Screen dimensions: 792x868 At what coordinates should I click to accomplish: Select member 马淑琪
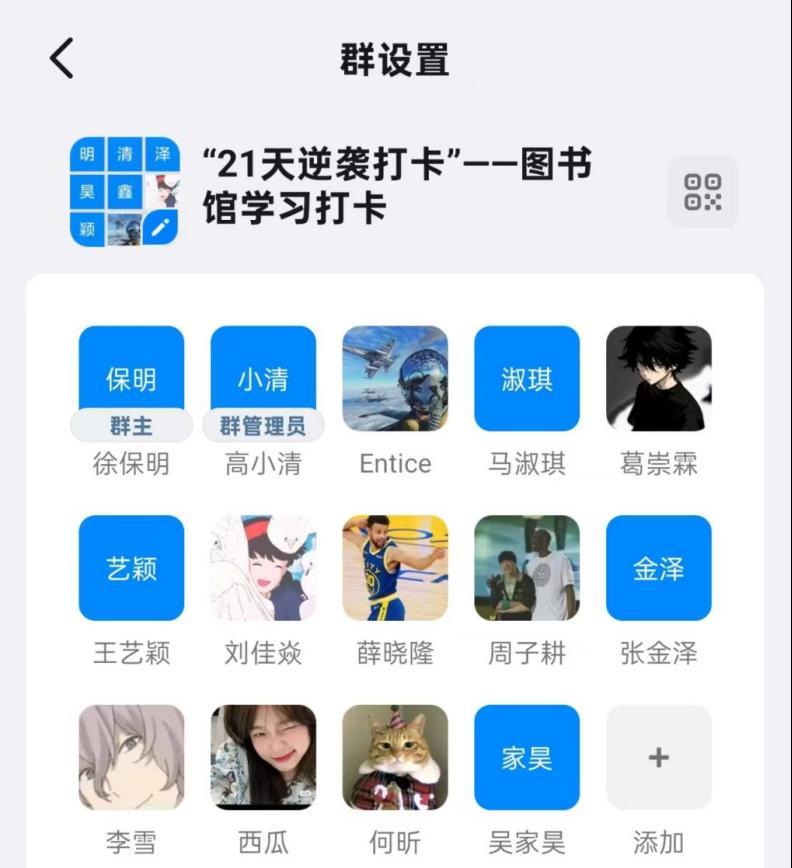pyautogui.click(x=527, y=378)
